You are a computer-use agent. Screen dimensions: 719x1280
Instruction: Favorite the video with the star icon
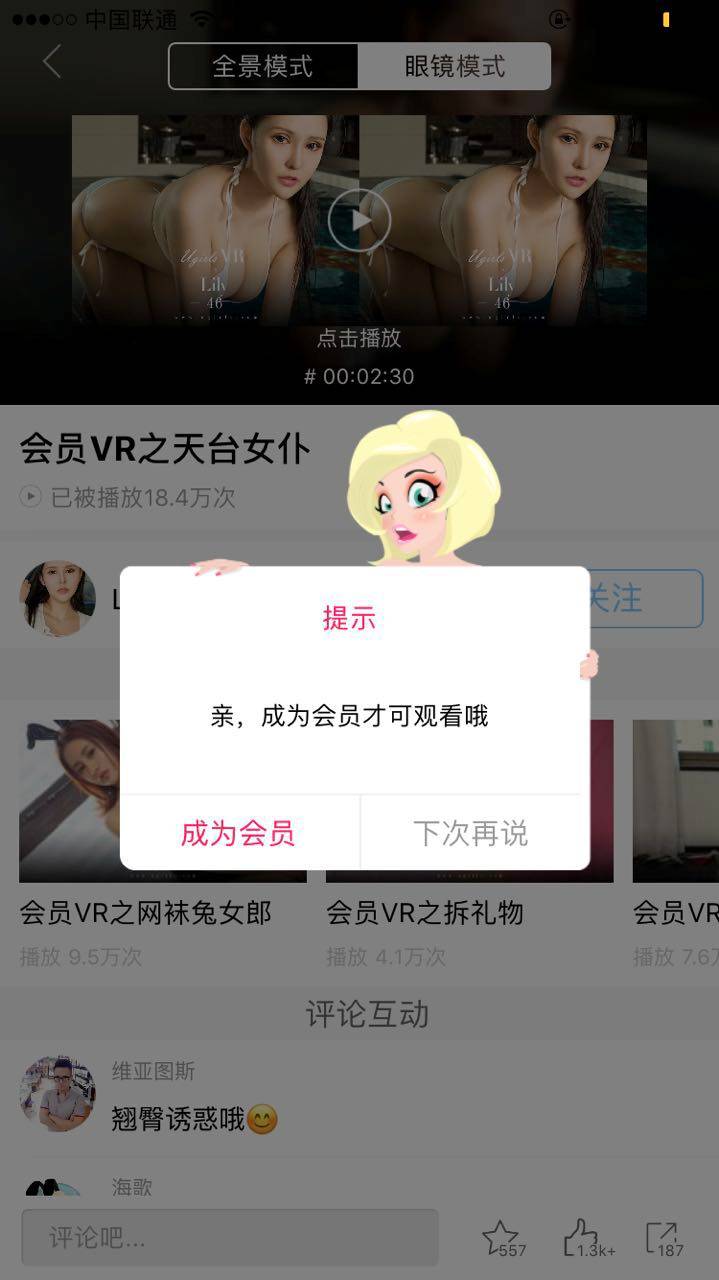(x=501, y=1238)
